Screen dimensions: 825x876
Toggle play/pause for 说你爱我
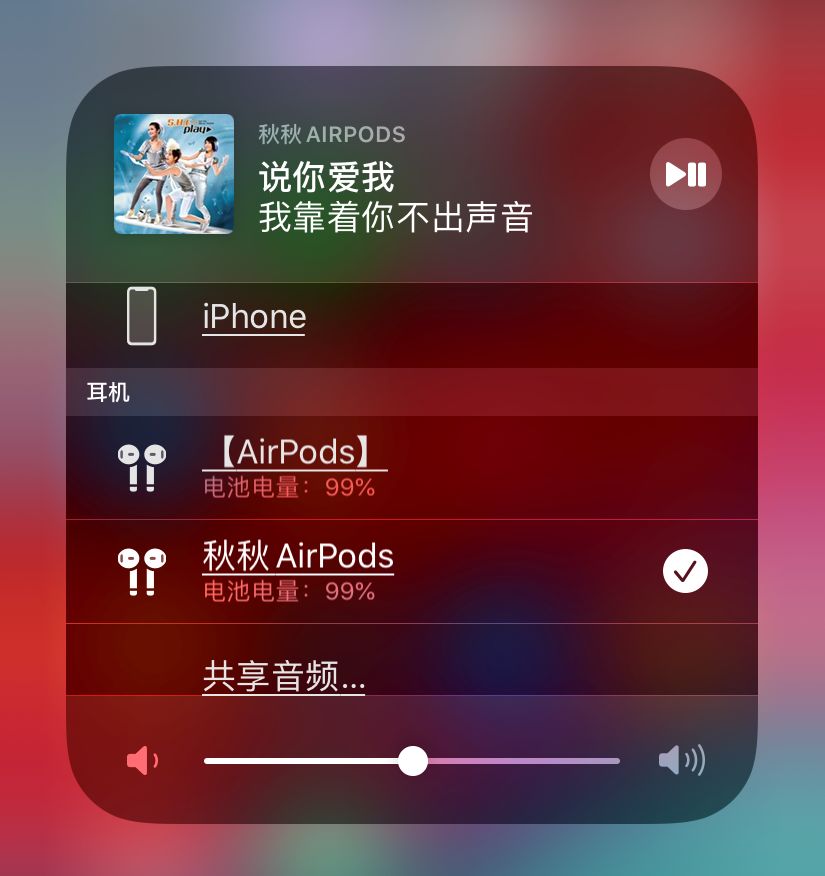[685, 175]
